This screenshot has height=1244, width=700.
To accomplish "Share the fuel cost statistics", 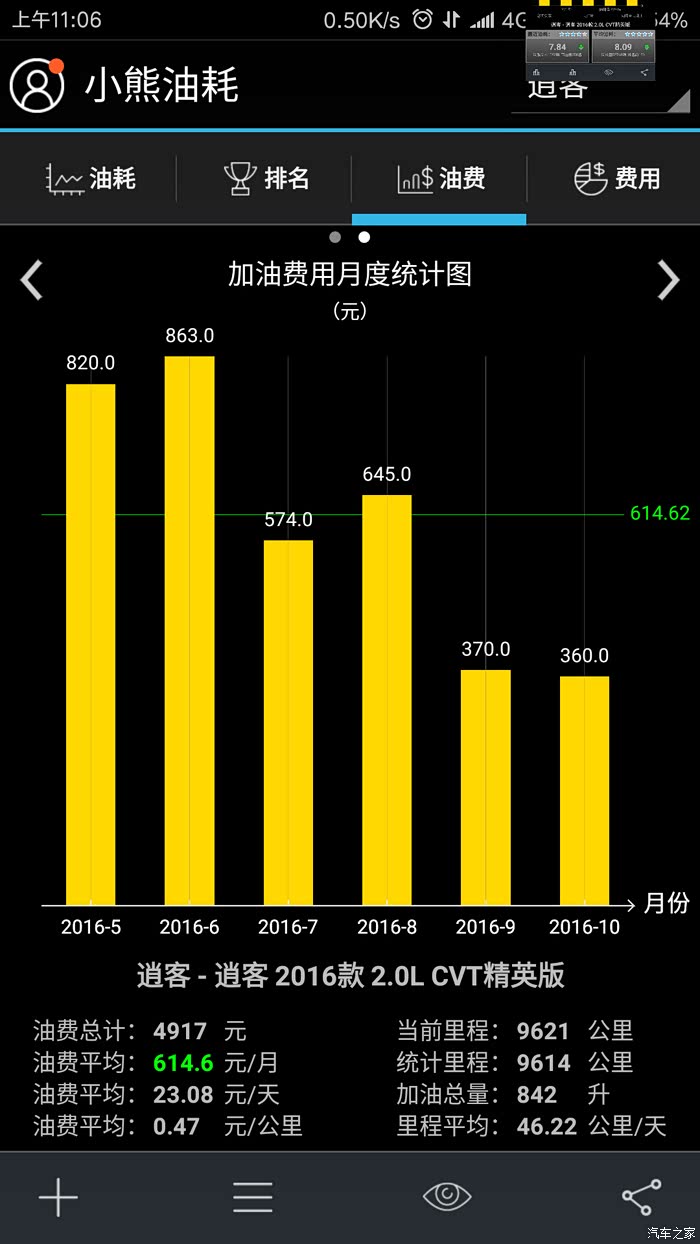I will [641, 1197].
